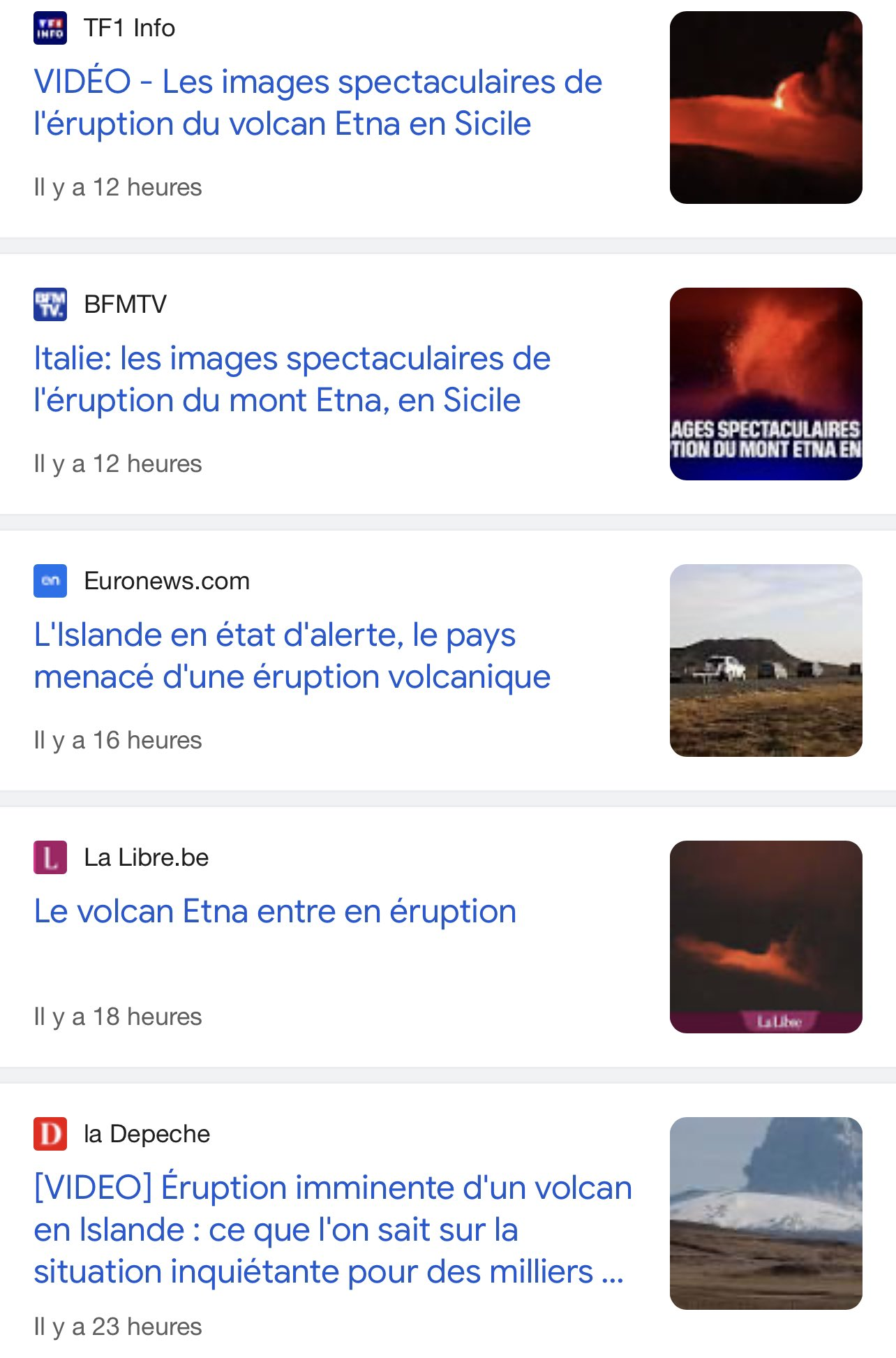The image size is (896, 1358).
Task: Tap the BFMTV article thumbnail image
Action: tap(766, 384)
